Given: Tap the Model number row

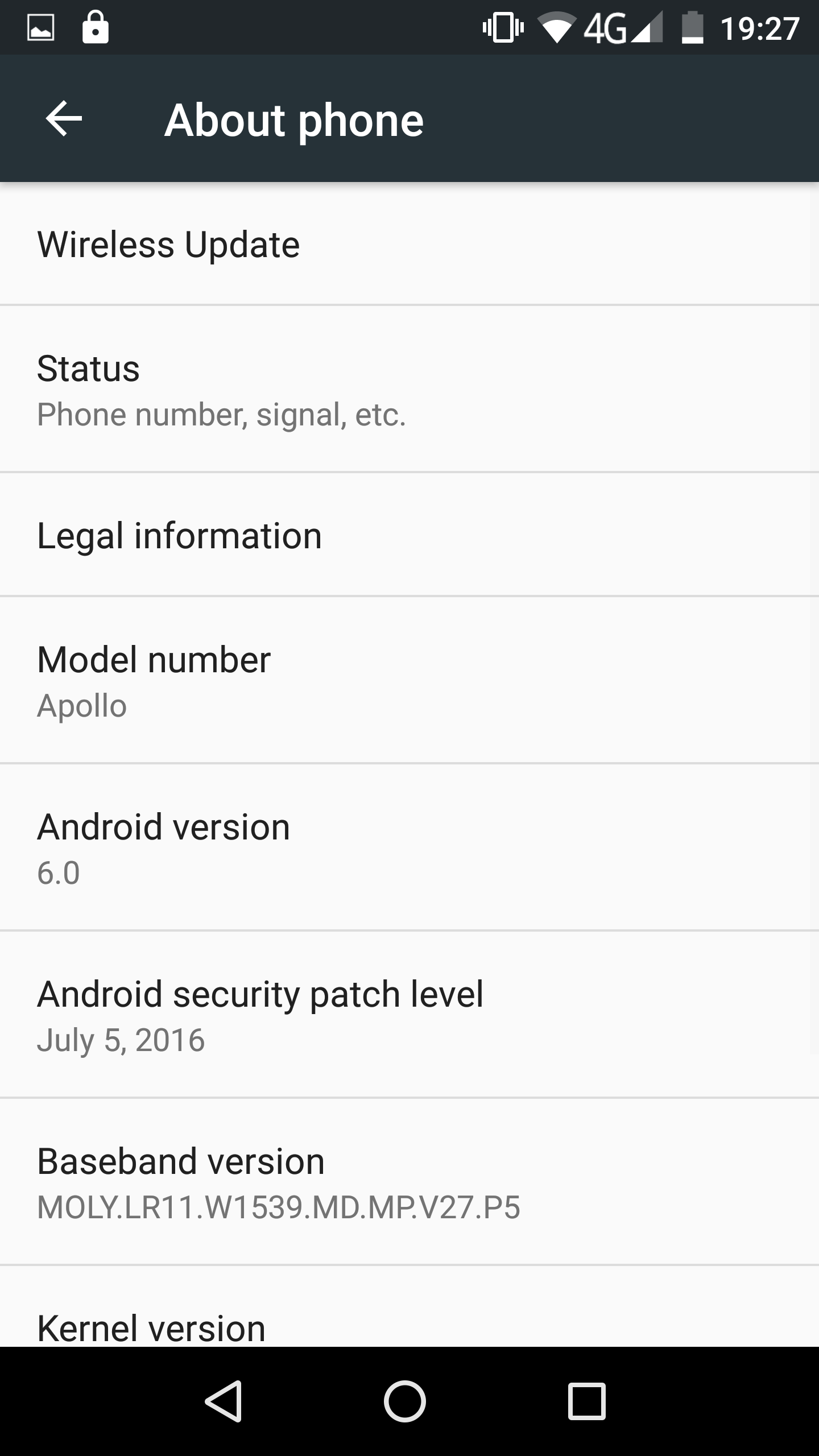Looking at the screenshot, I should point(409,680).
